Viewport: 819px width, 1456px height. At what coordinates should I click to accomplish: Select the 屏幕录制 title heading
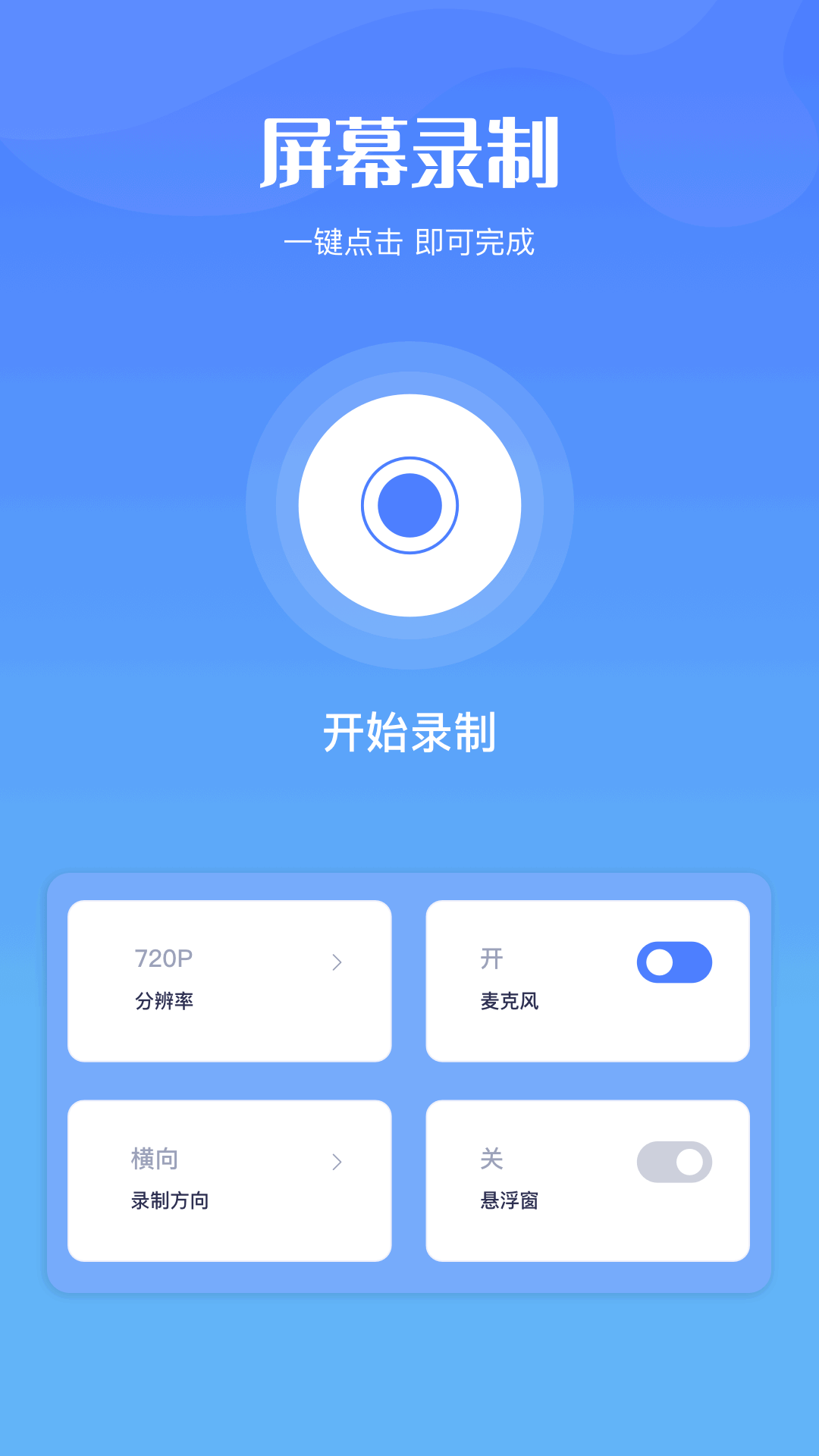[409, 152]
